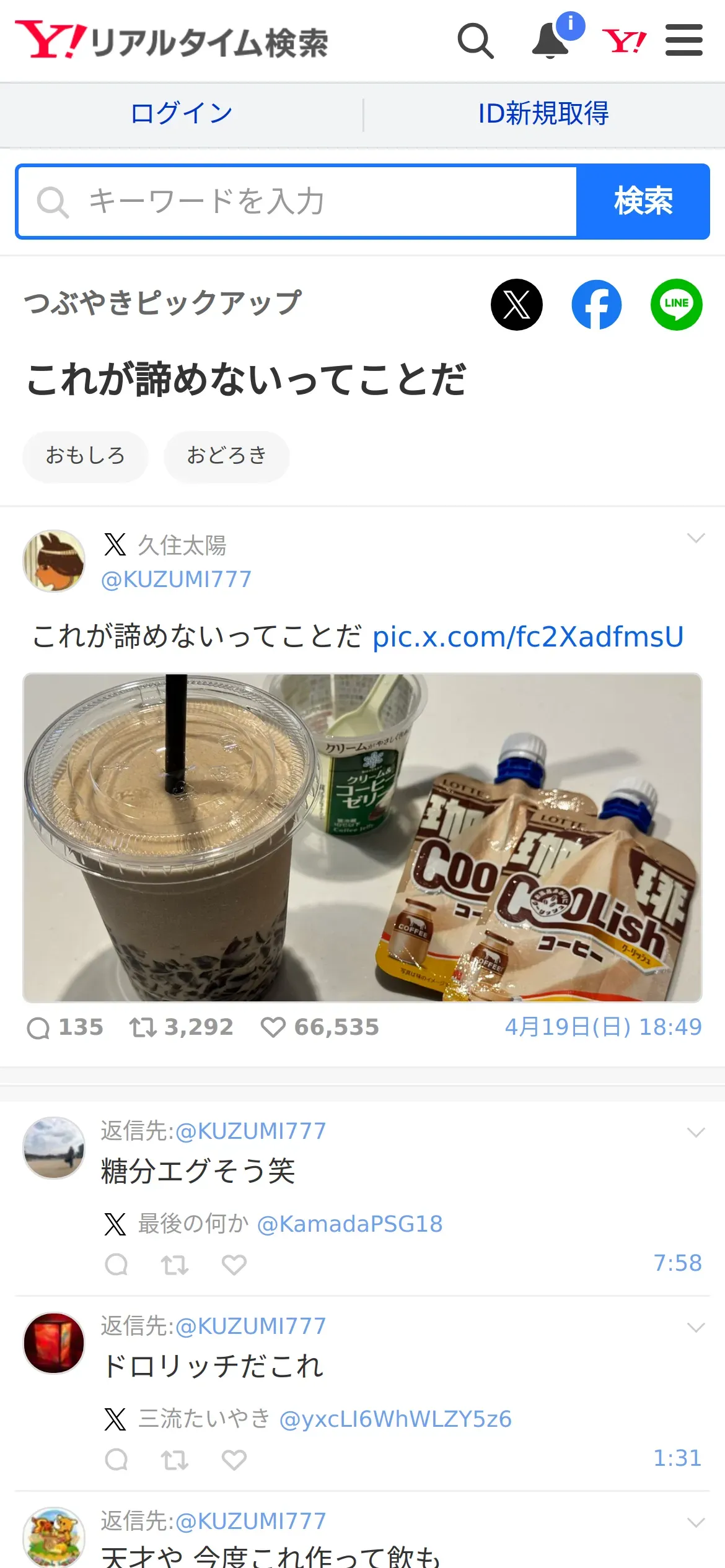Repost the reply ドロリッチだこれ
The width and height of the screenshot is (725, 1568).
click(175, 1460)
